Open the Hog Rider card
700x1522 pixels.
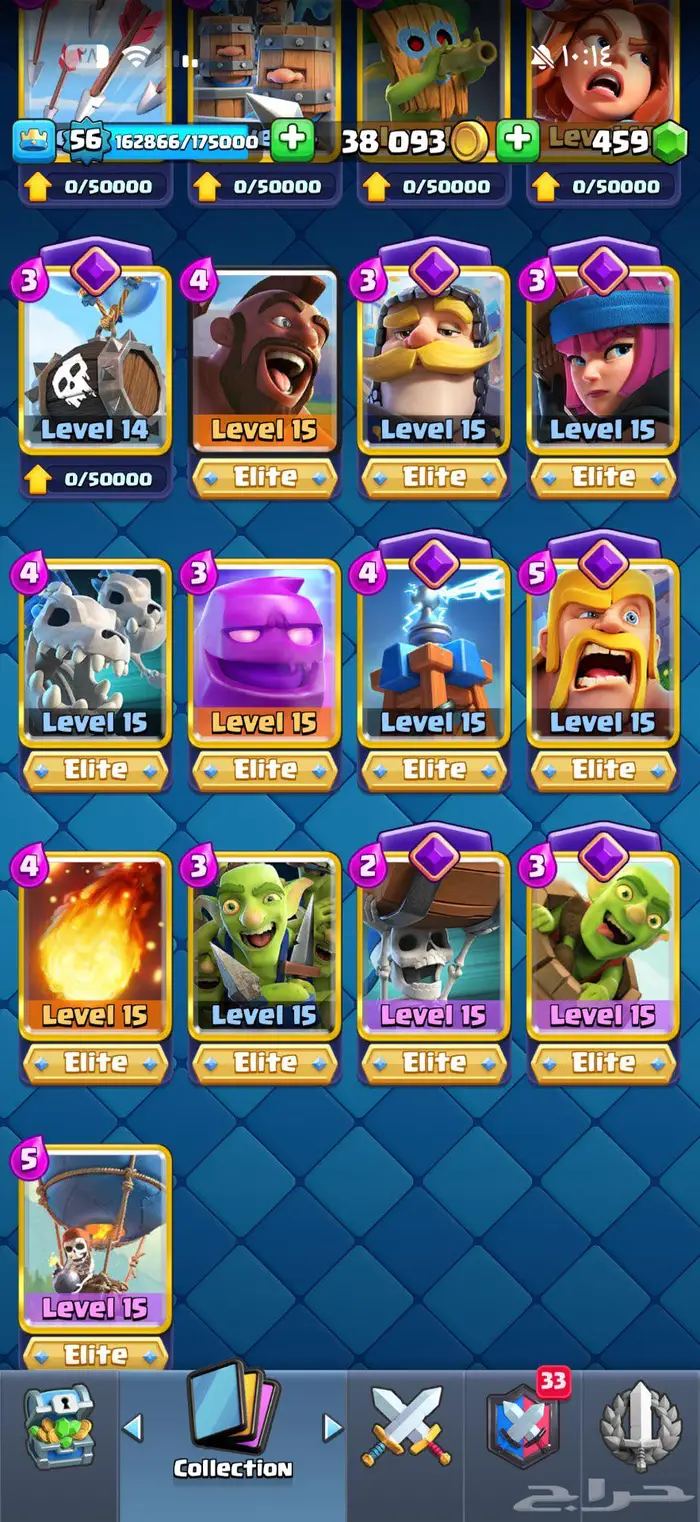[264, 361]
